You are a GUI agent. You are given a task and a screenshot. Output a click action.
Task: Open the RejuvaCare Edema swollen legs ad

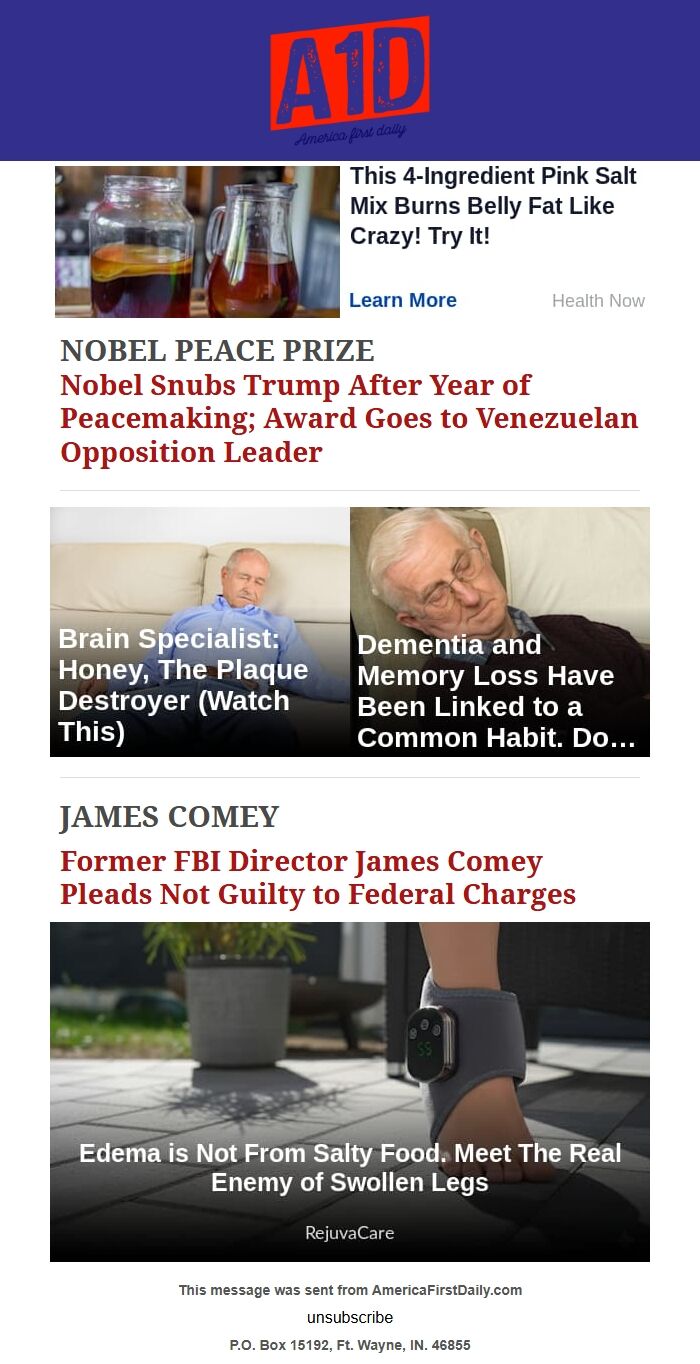point(350,1091)
